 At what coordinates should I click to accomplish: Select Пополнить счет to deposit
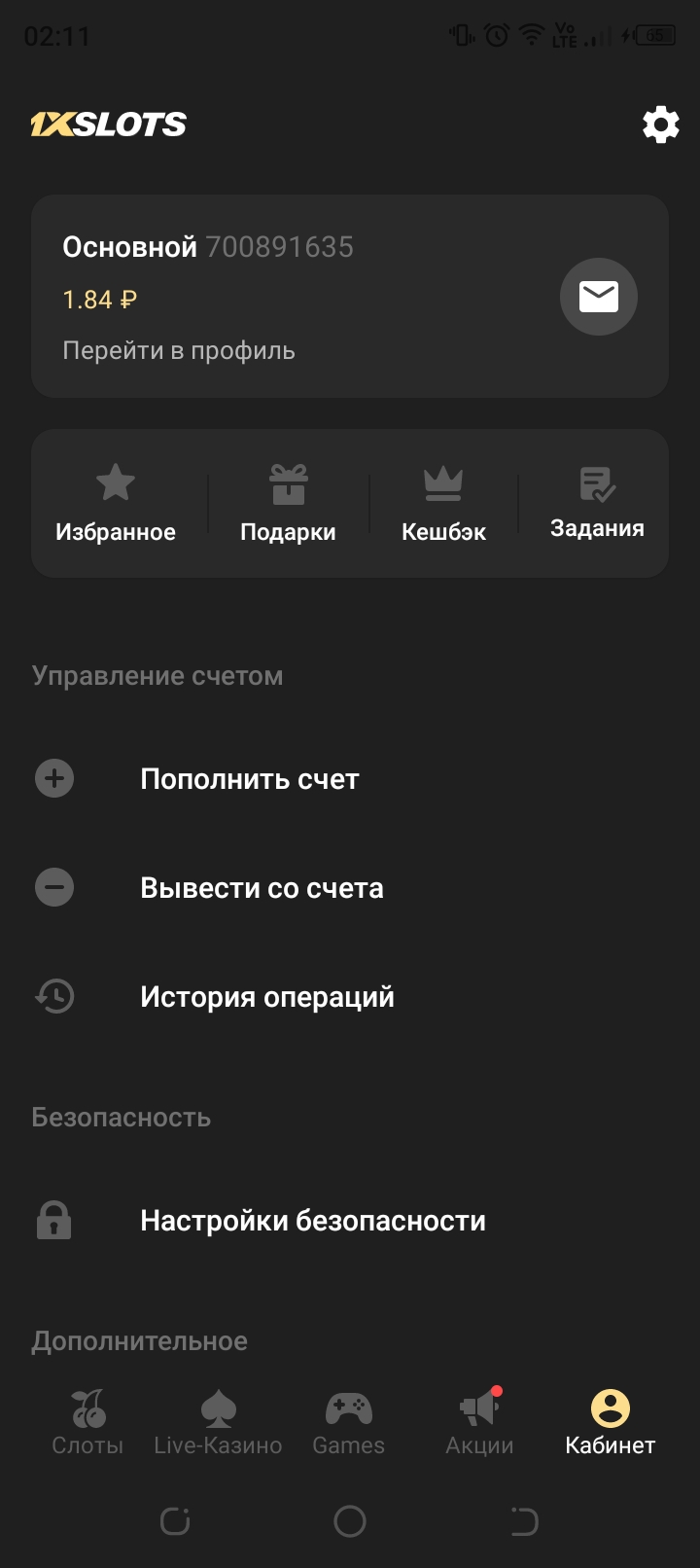pyautogui.click(x=250, y=779)
